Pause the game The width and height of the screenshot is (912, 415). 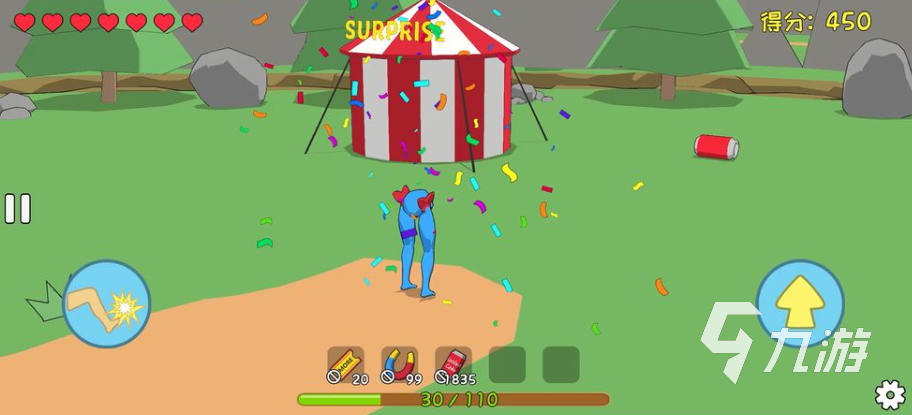point(17,208)
